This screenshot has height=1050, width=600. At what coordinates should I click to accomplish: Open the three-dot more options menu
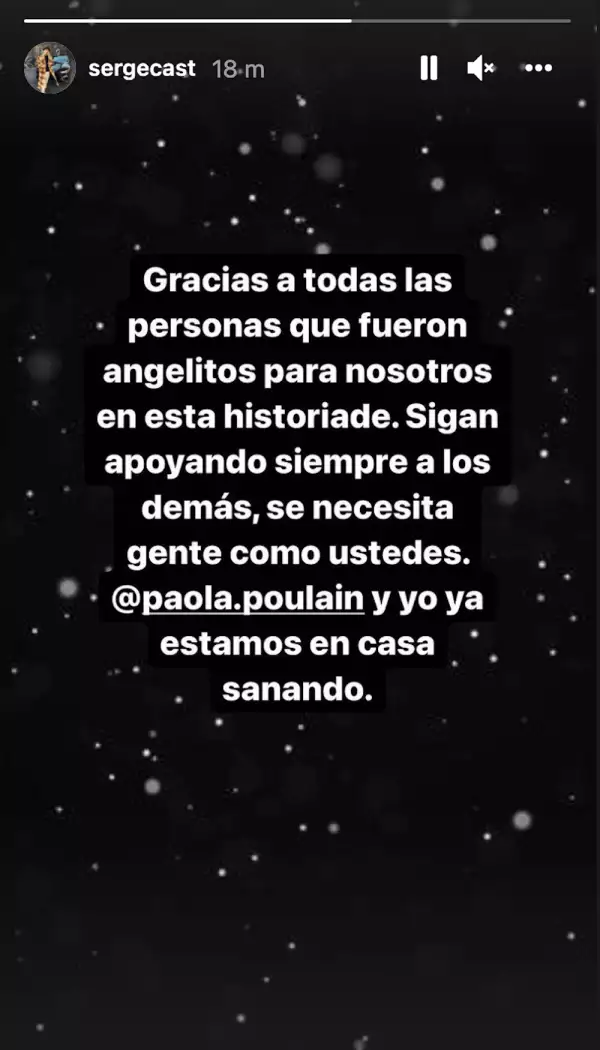tap(538, 68)
